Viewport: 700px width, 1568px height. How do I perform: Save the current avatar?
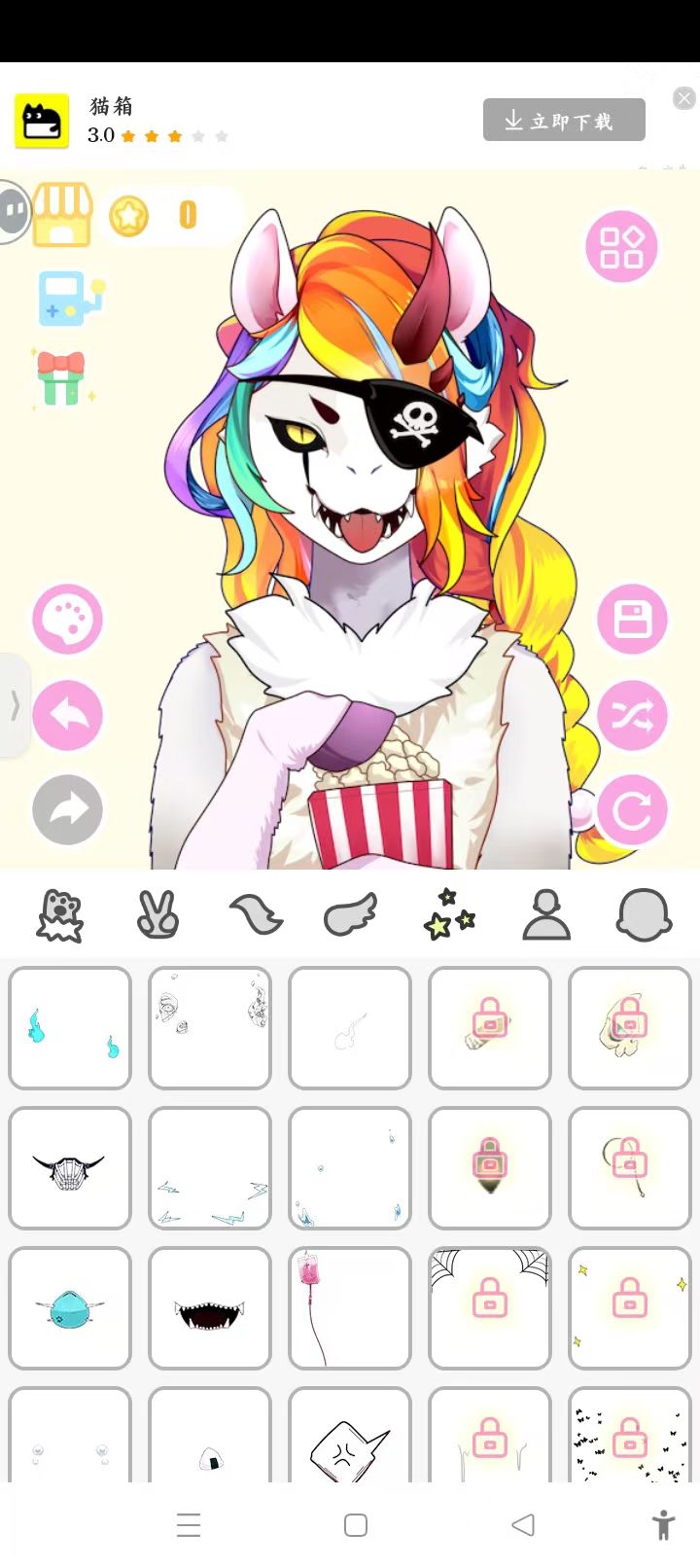[632, 620]
